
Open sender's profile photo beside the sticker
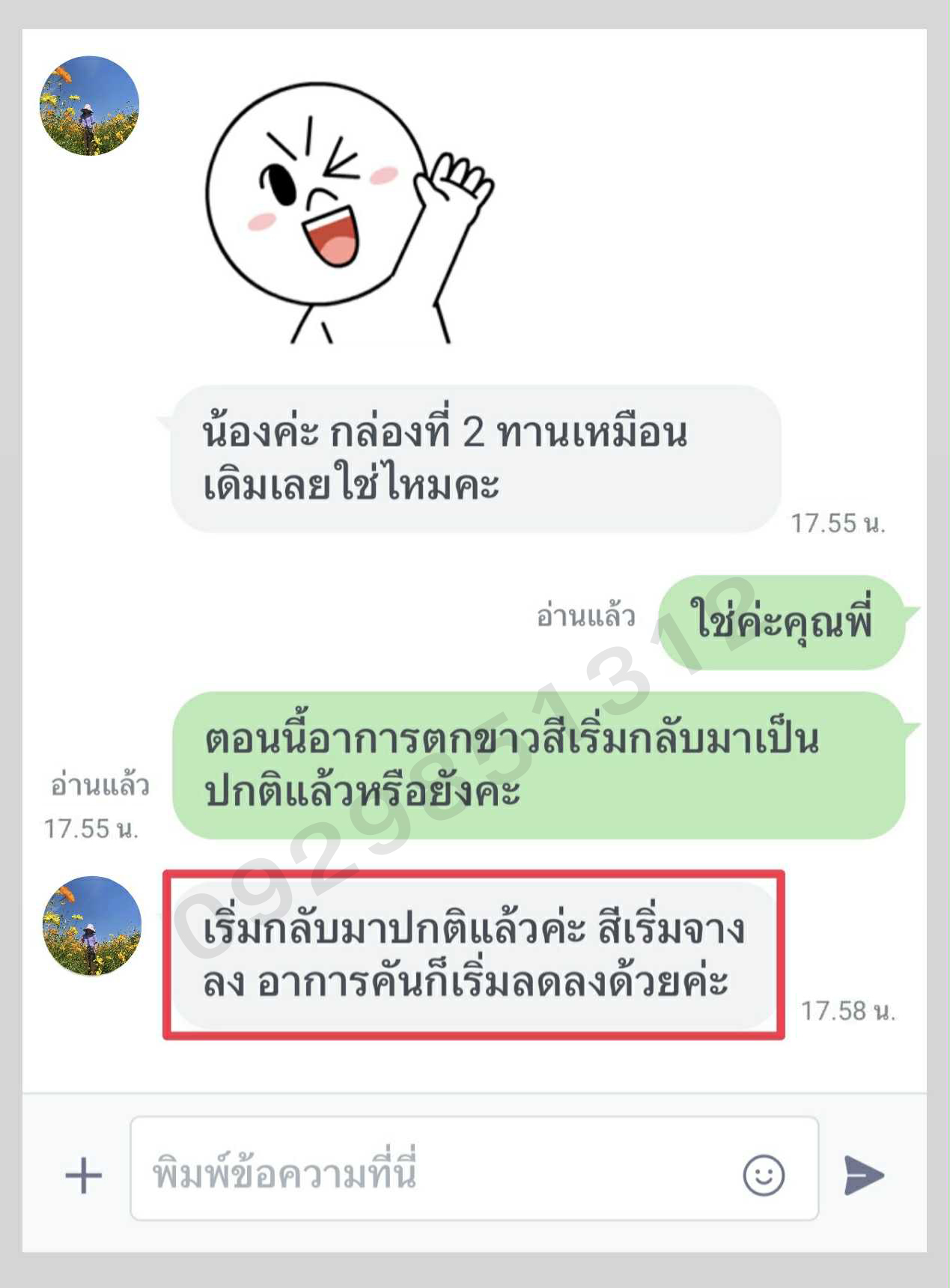(89, 106)
